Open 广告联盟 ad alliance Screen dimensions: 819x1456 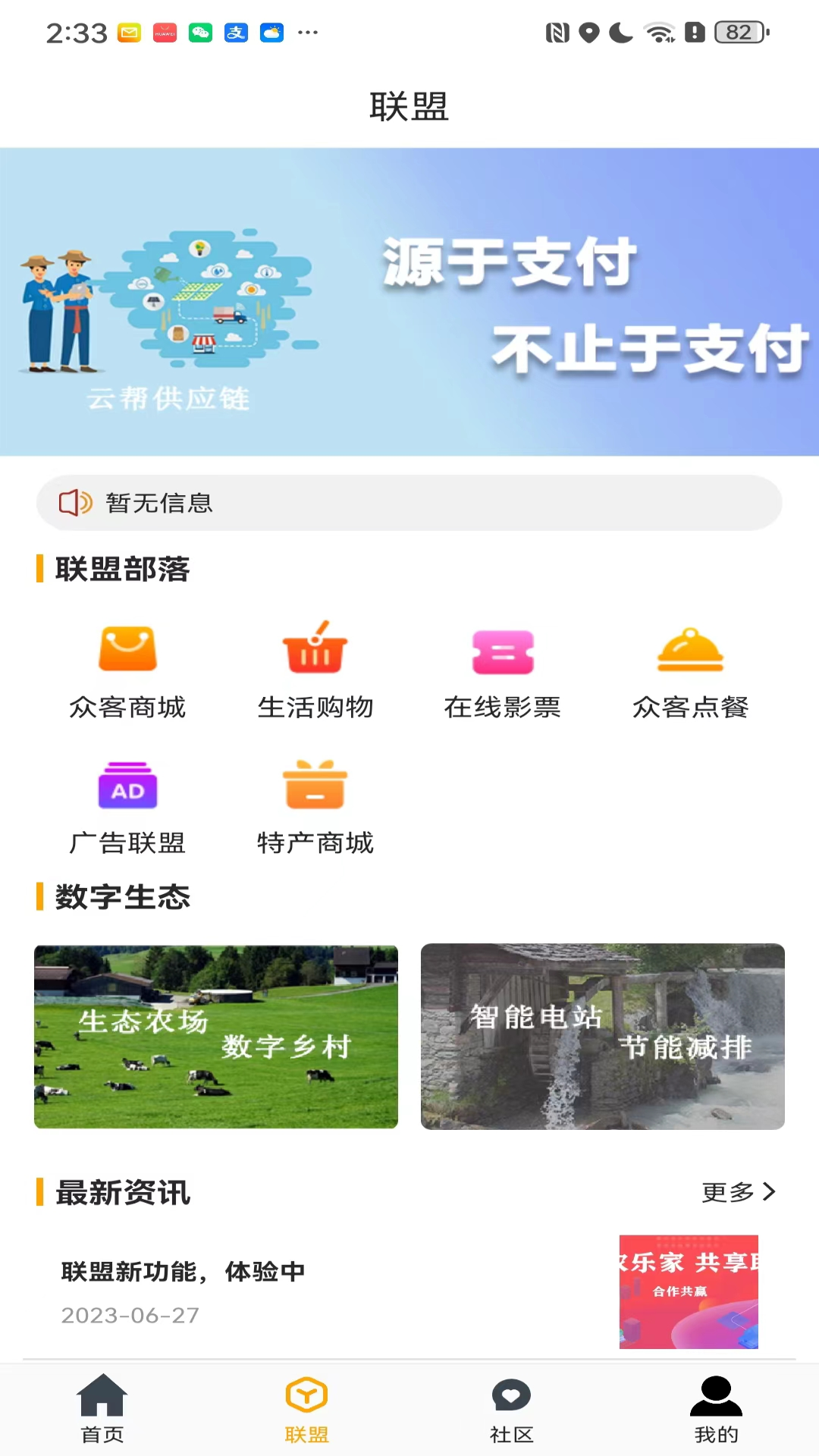coord(127,806)
